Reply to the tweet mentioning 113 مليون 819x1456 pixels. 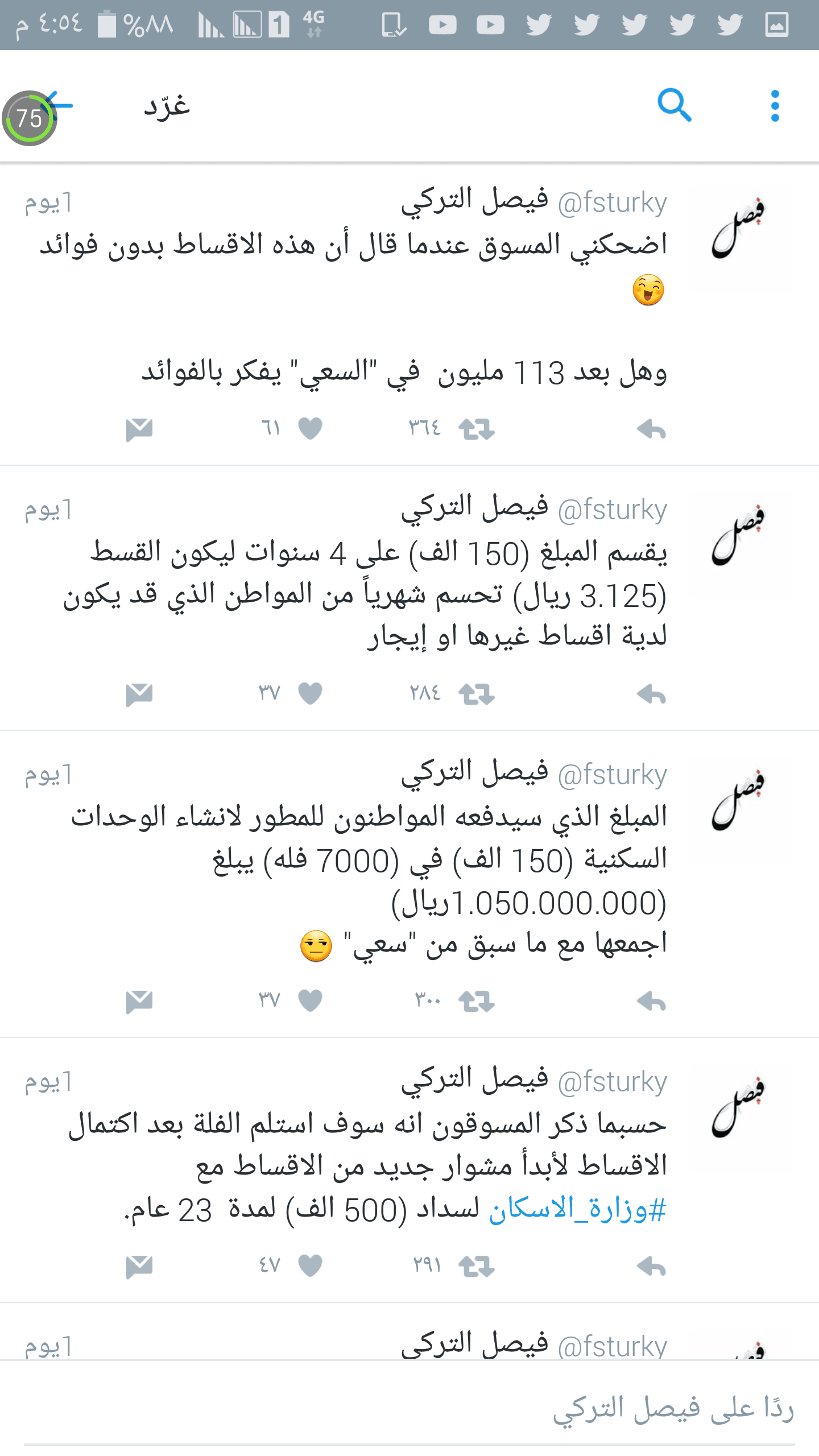[651, 429]
